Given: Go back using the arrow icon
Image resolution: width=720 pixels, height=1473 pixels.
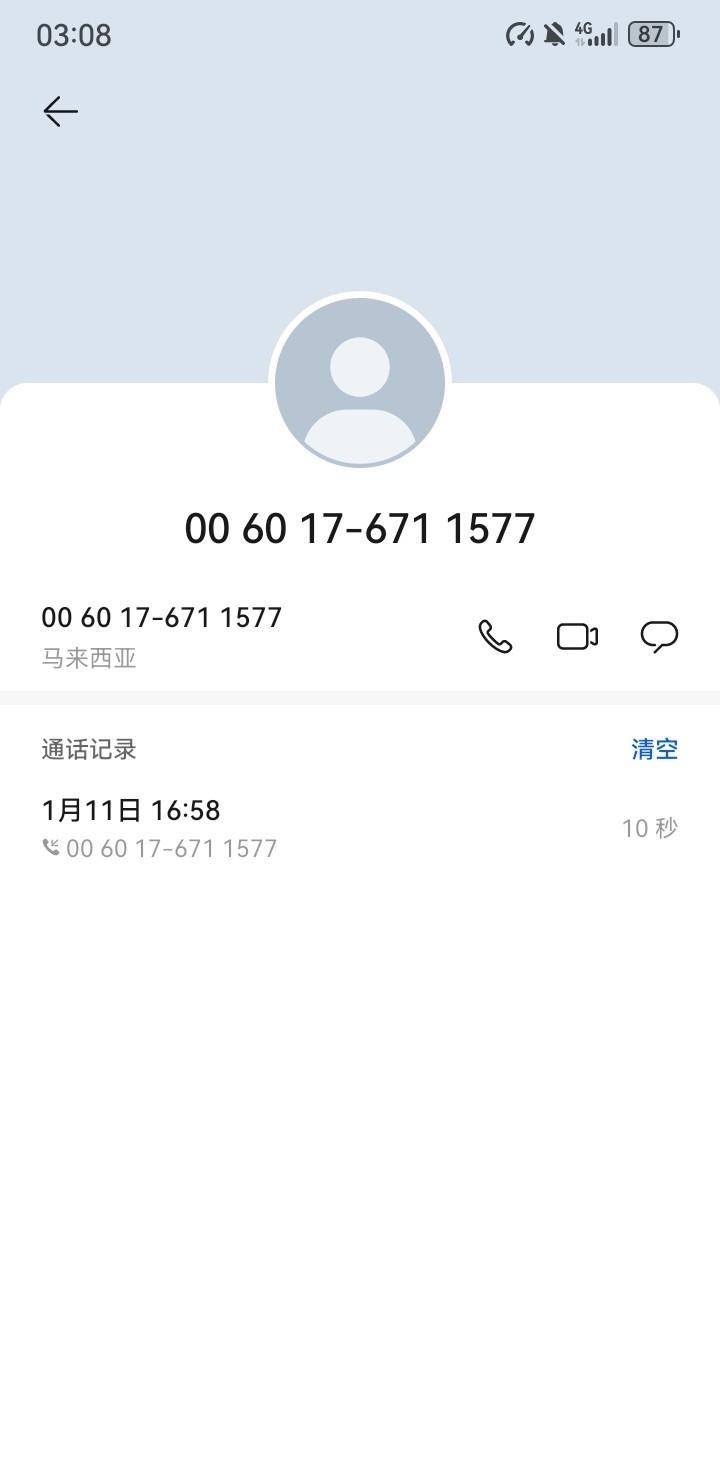Looking at the screenshot, I should [x=60, y=111].
